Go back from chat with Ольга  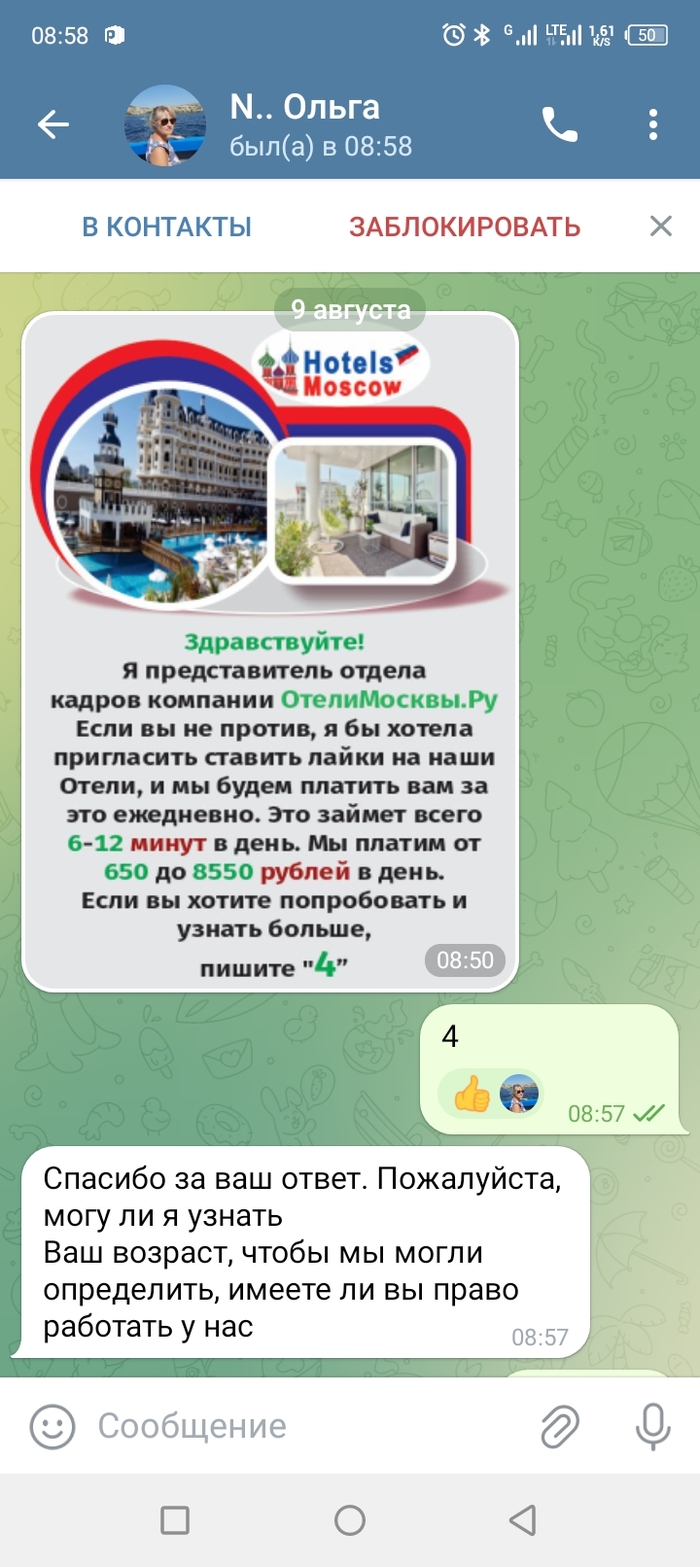pyautogui.click(x=53, y=124)
